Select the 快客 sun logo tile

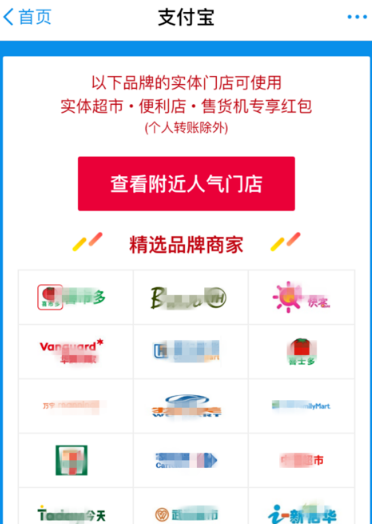pyautogui.click(x=301, y=297)
